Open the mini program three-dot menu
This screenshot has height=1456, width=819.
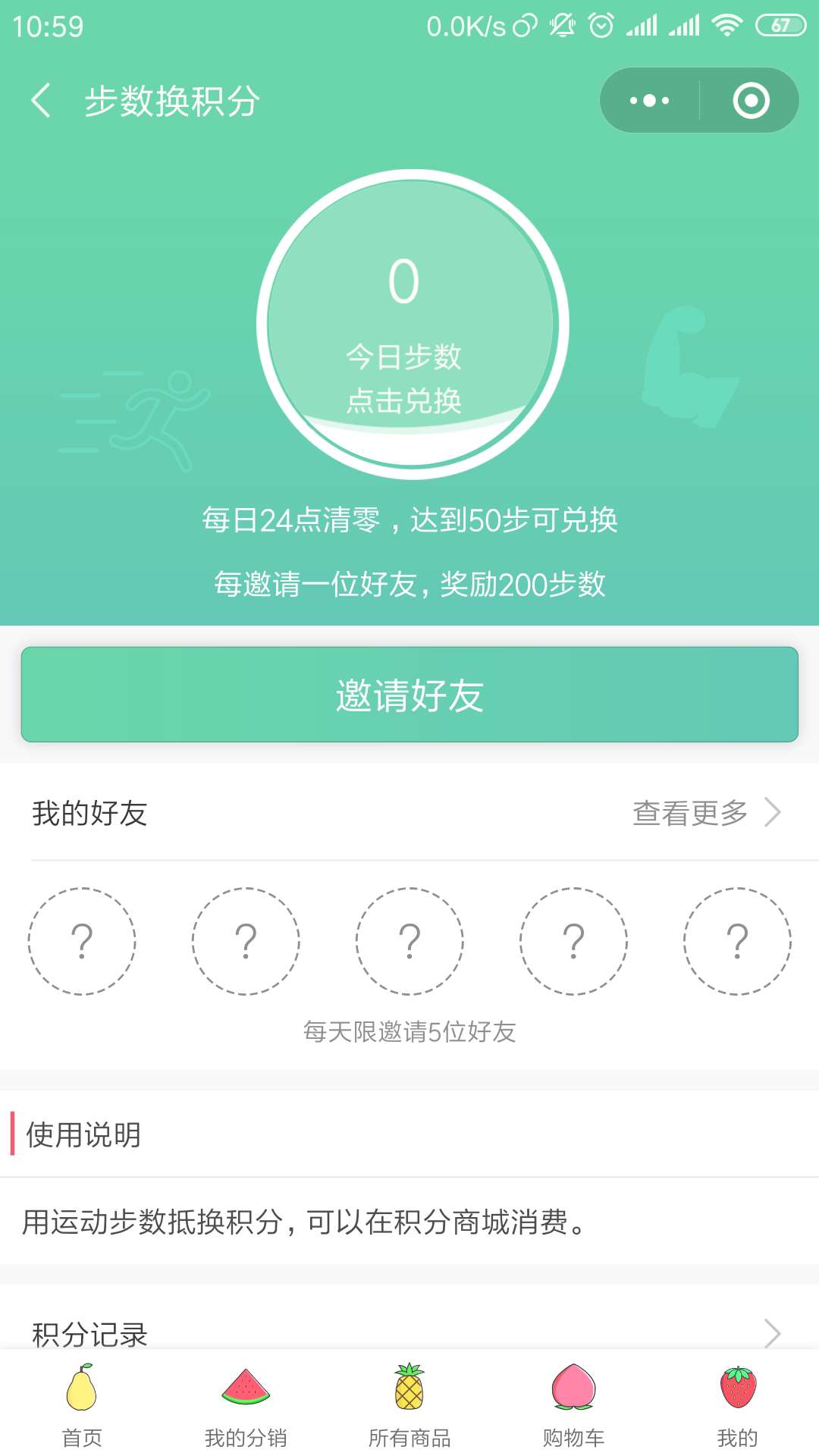(x=649, y=101)
